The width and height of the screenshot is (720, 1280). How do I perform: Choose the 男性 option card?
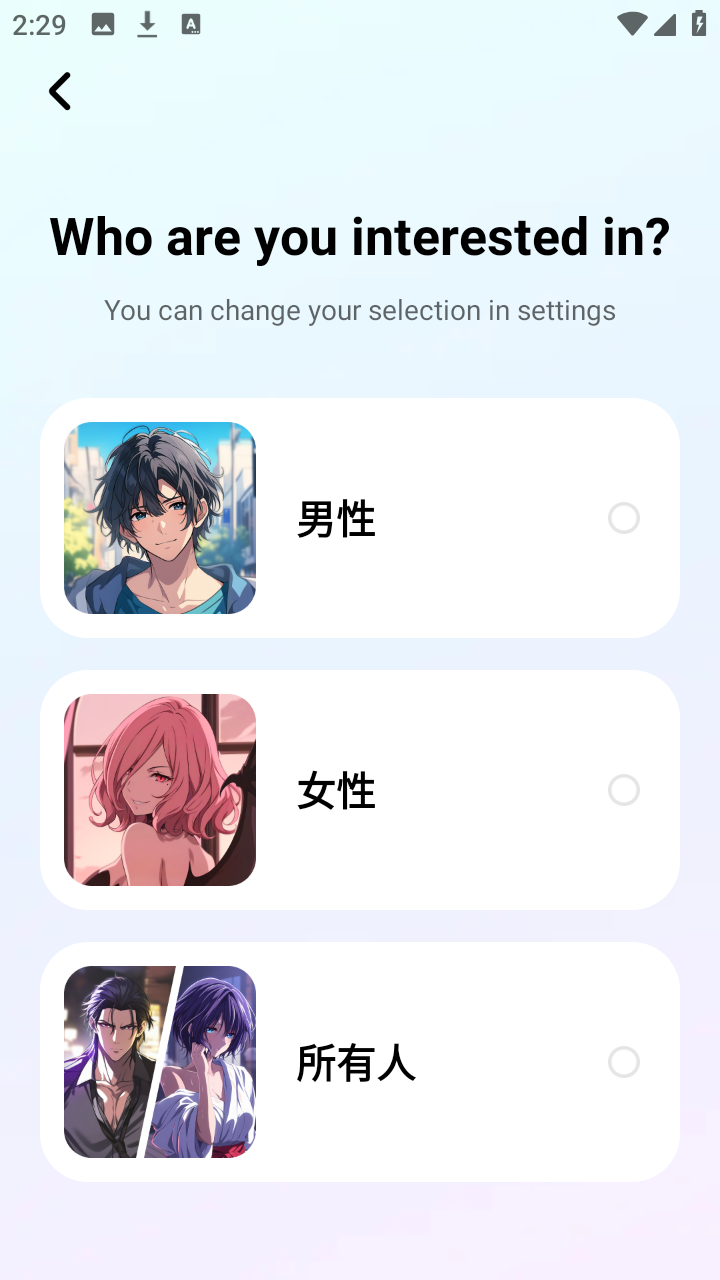360,518
